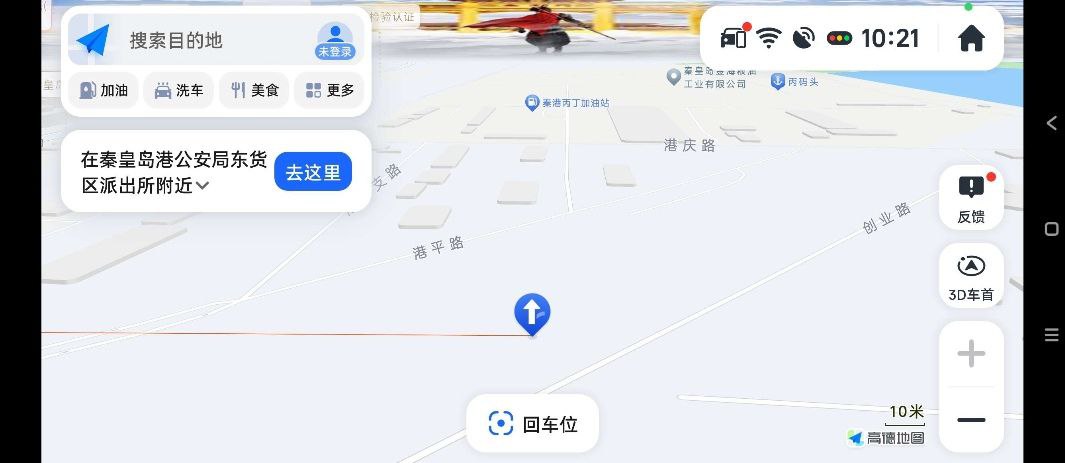1065x463 pixels.
Task: Select the 加油 quick search chip
Action: (x=104, y=90)
